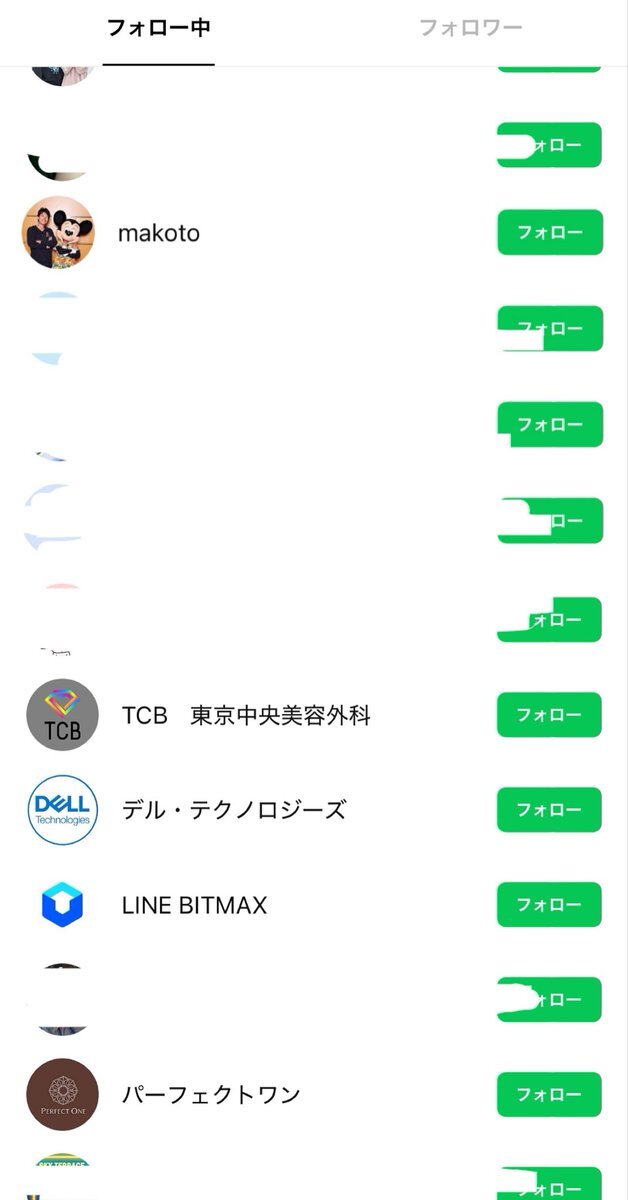Follow パーフェクトワン

coord(550,1095)
